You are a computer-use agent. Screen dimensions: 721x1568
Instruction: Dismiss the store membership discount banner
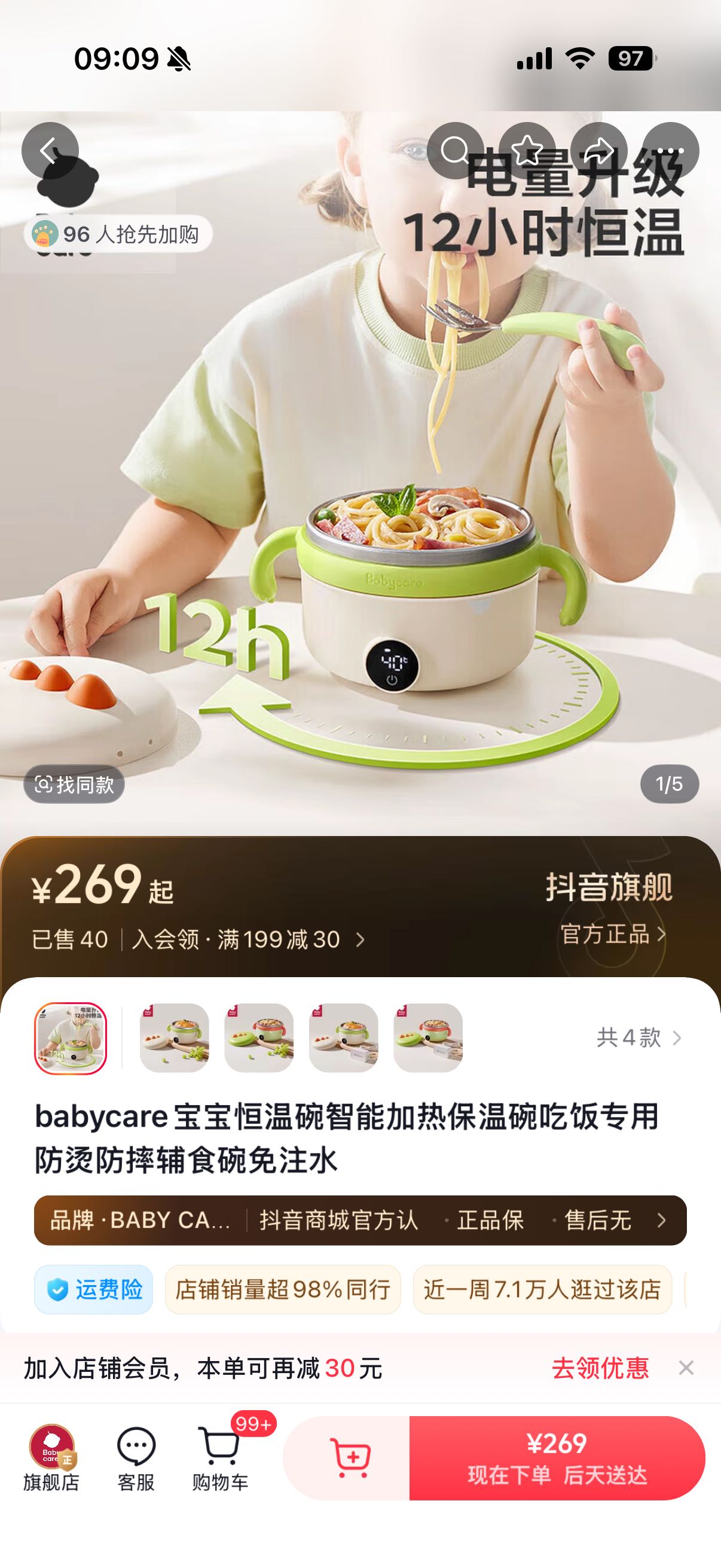pos(686,1368)
